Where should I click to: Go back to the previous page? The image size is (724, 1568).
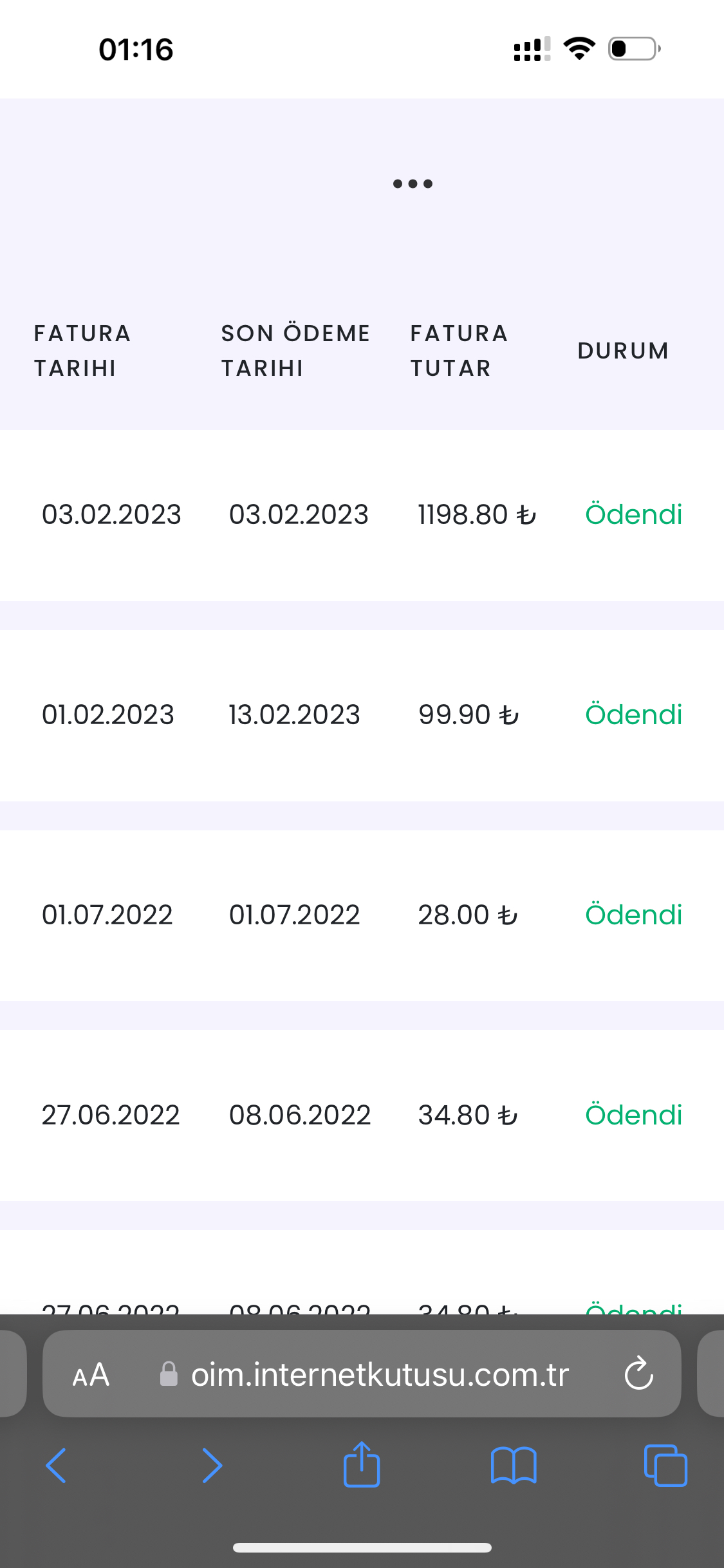coord(56,1466)
